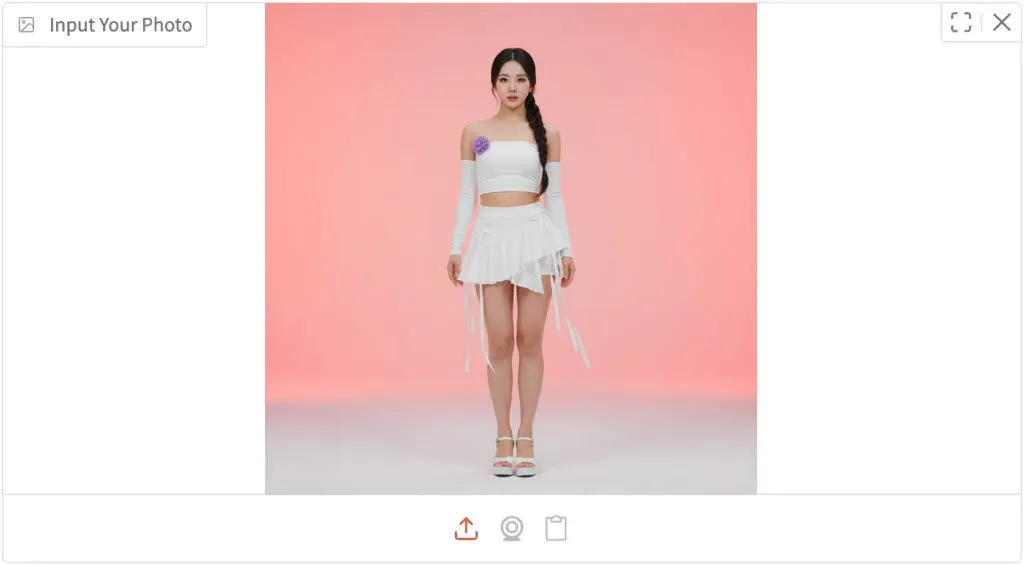Image resolution: width=1024 pixels, height=565 pixels.
Task: Paste an image from the clipboard
Action: point(556,529)
